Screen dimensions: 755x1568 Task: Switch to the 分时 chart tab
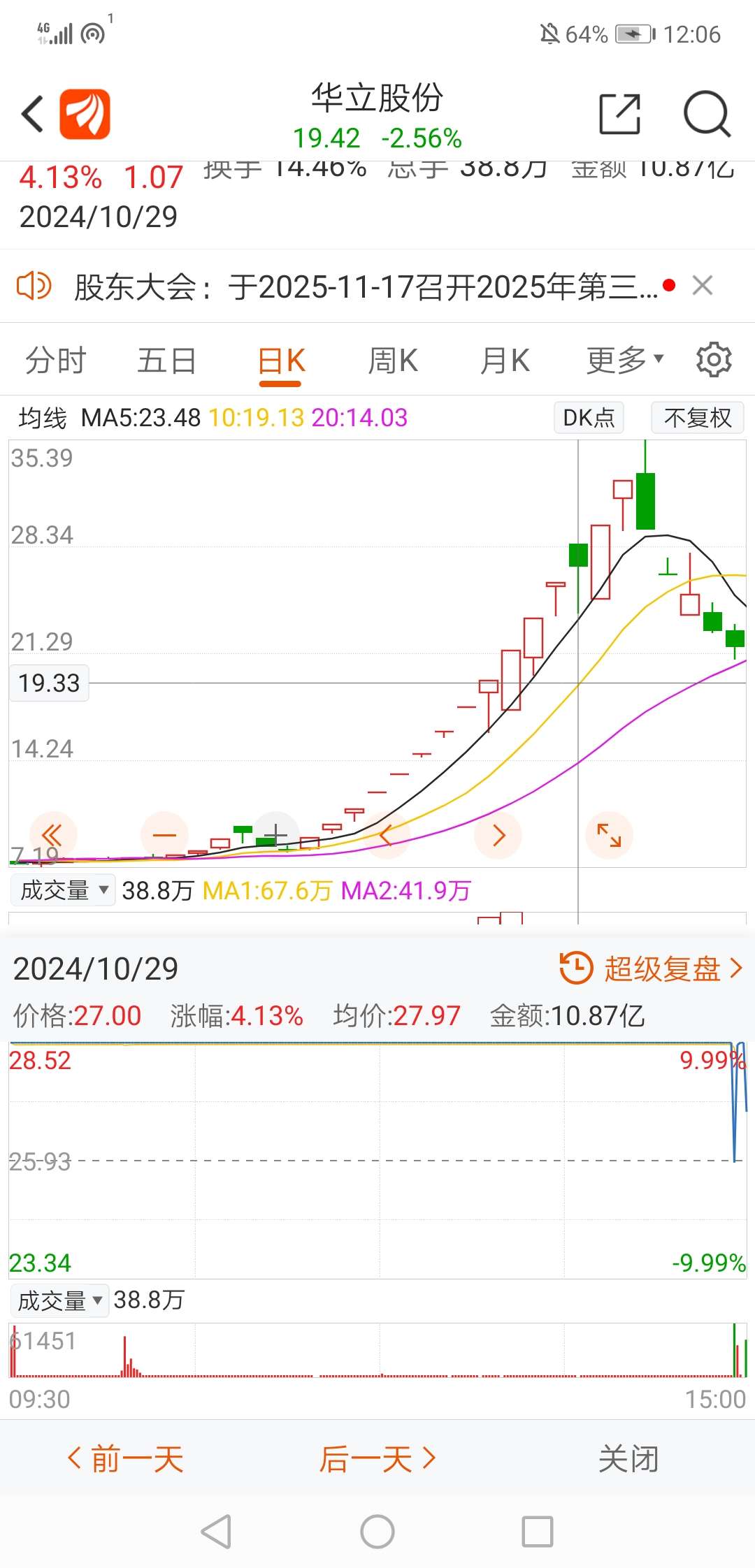[55, 361]
